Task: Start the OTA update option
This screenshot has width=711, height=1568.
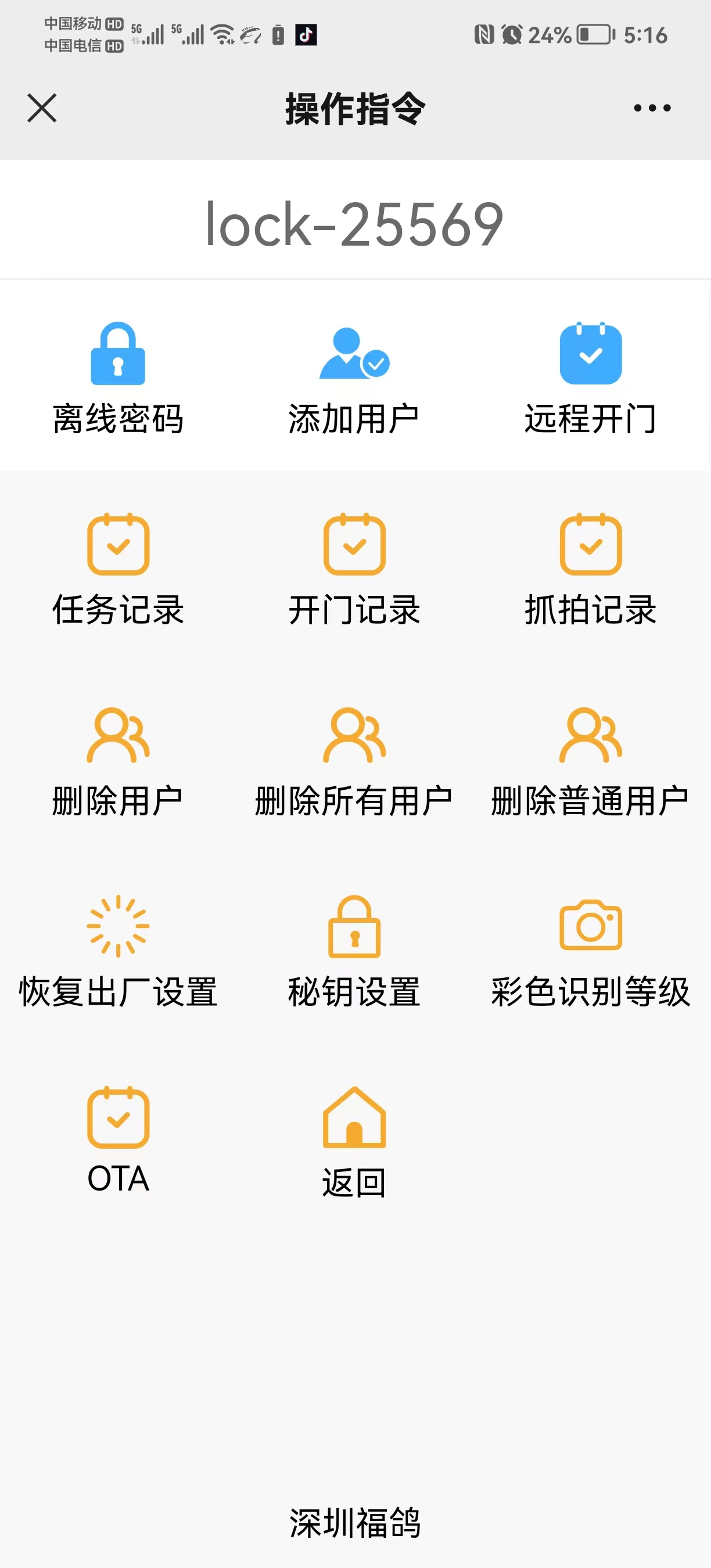Action: coord(118,1139)
